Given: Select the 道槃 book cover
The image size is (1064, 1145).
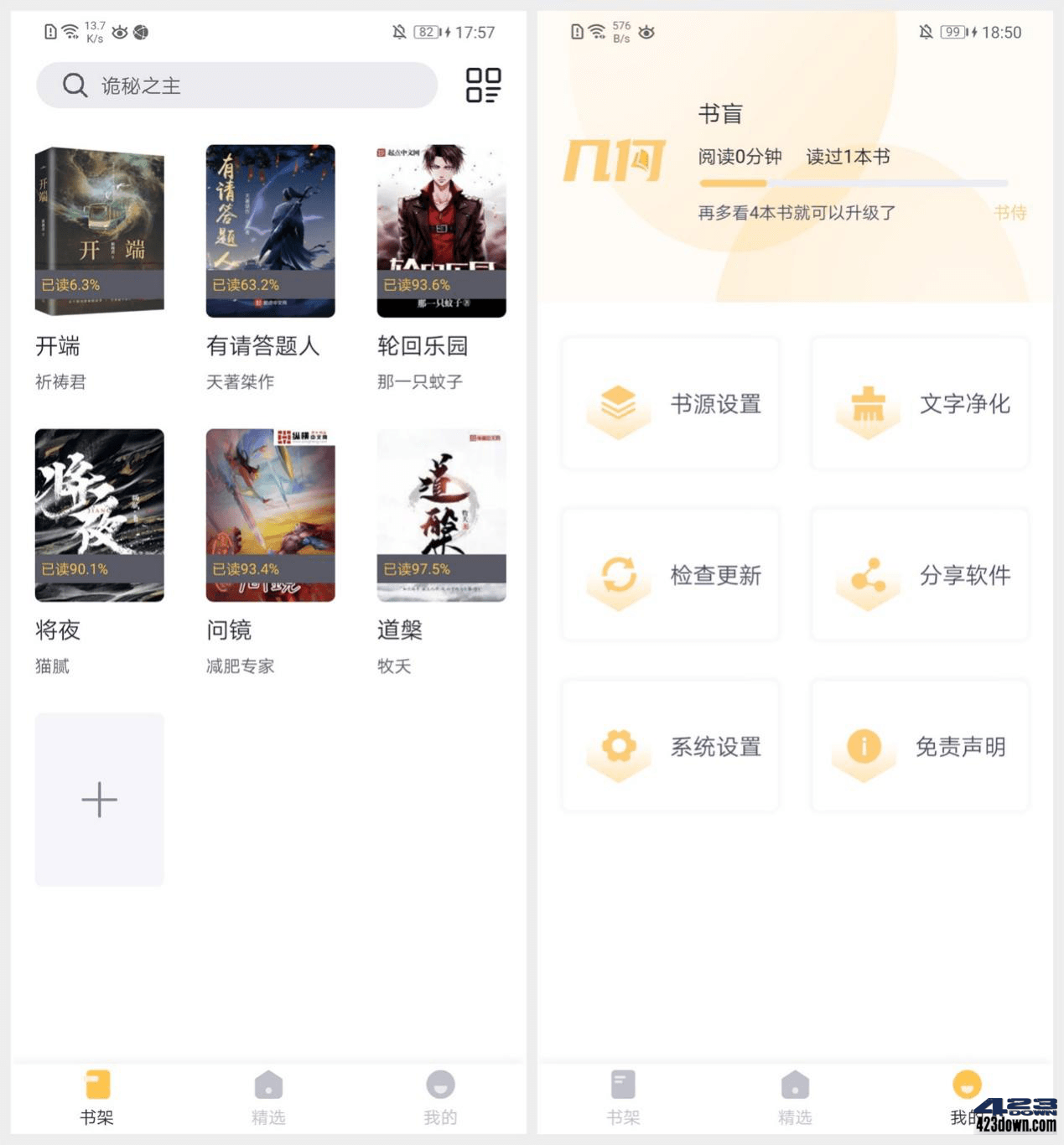Looking at the screenshot, I should click(441, 515).
